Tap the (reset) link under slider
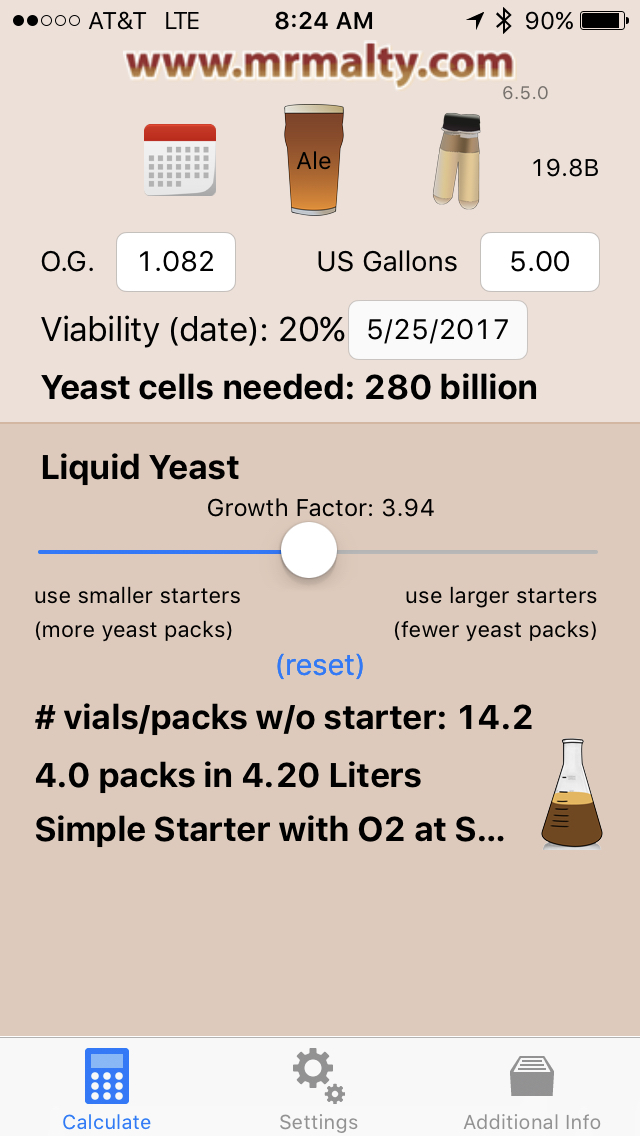The width and height of the screenshot is (640, 1136). pyautogui.click(x=320, y=664)
